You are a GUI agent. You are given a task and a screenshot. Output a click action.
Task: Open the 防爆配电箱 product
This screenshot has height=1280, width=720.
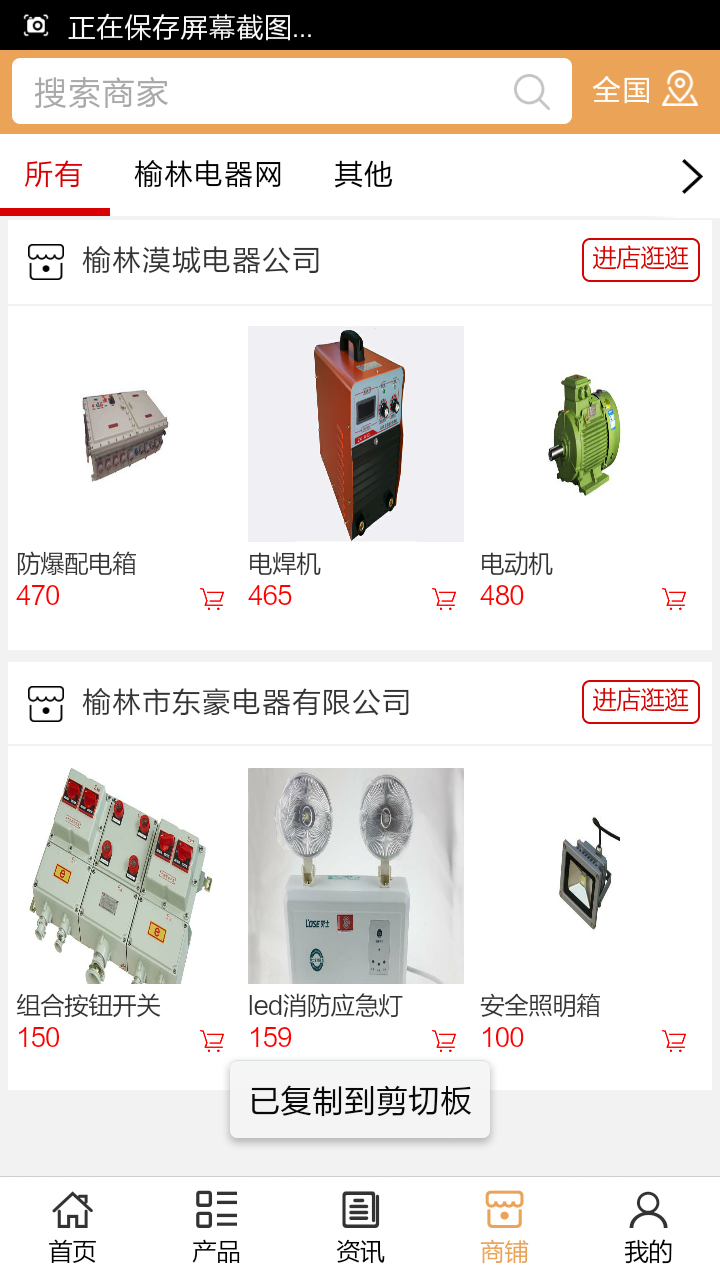[x=124, y=434]
